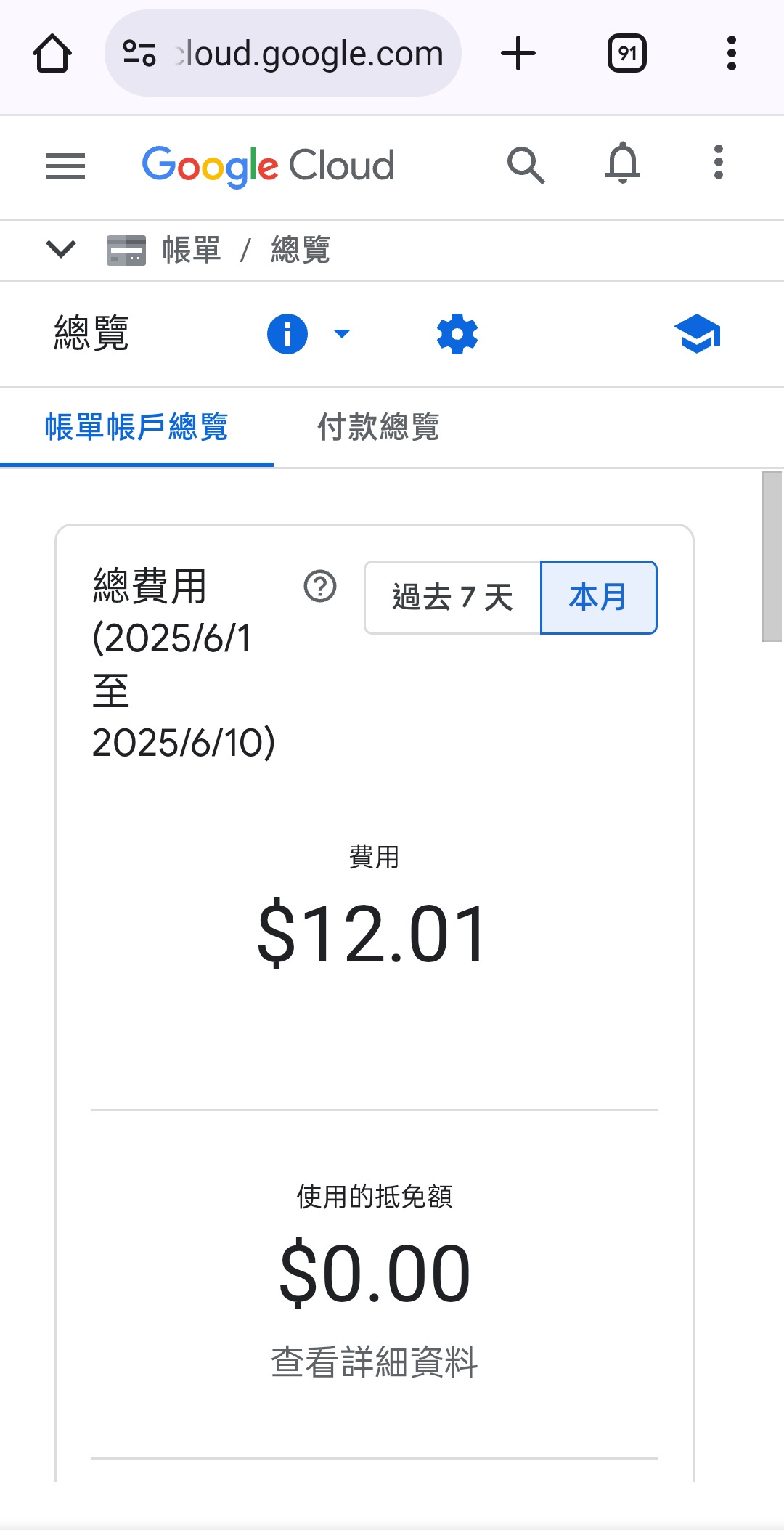Switch to the 付款總覽 tab
784x1530 pixels.
(x=378, y=427)
